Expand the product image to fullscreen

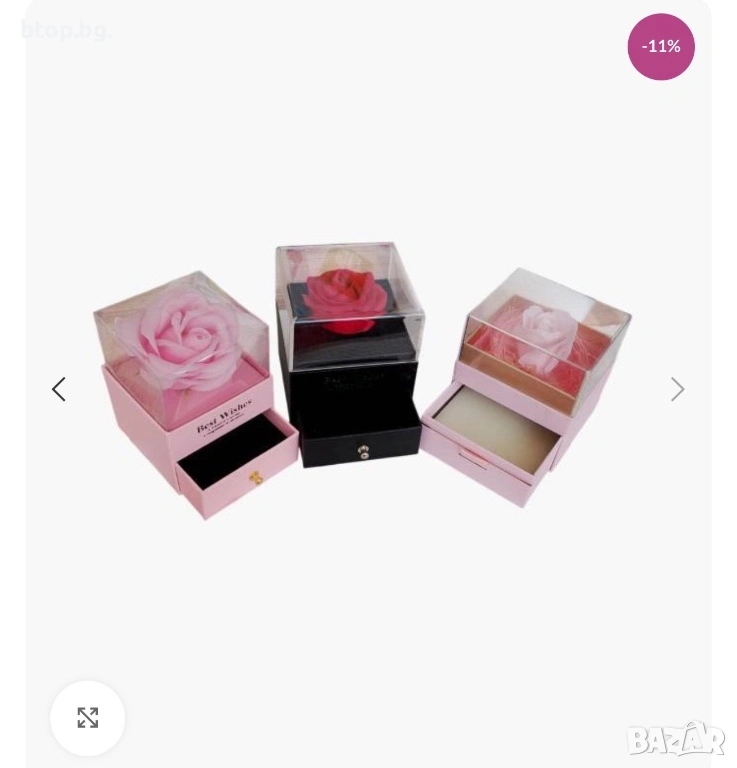[88, 718]
